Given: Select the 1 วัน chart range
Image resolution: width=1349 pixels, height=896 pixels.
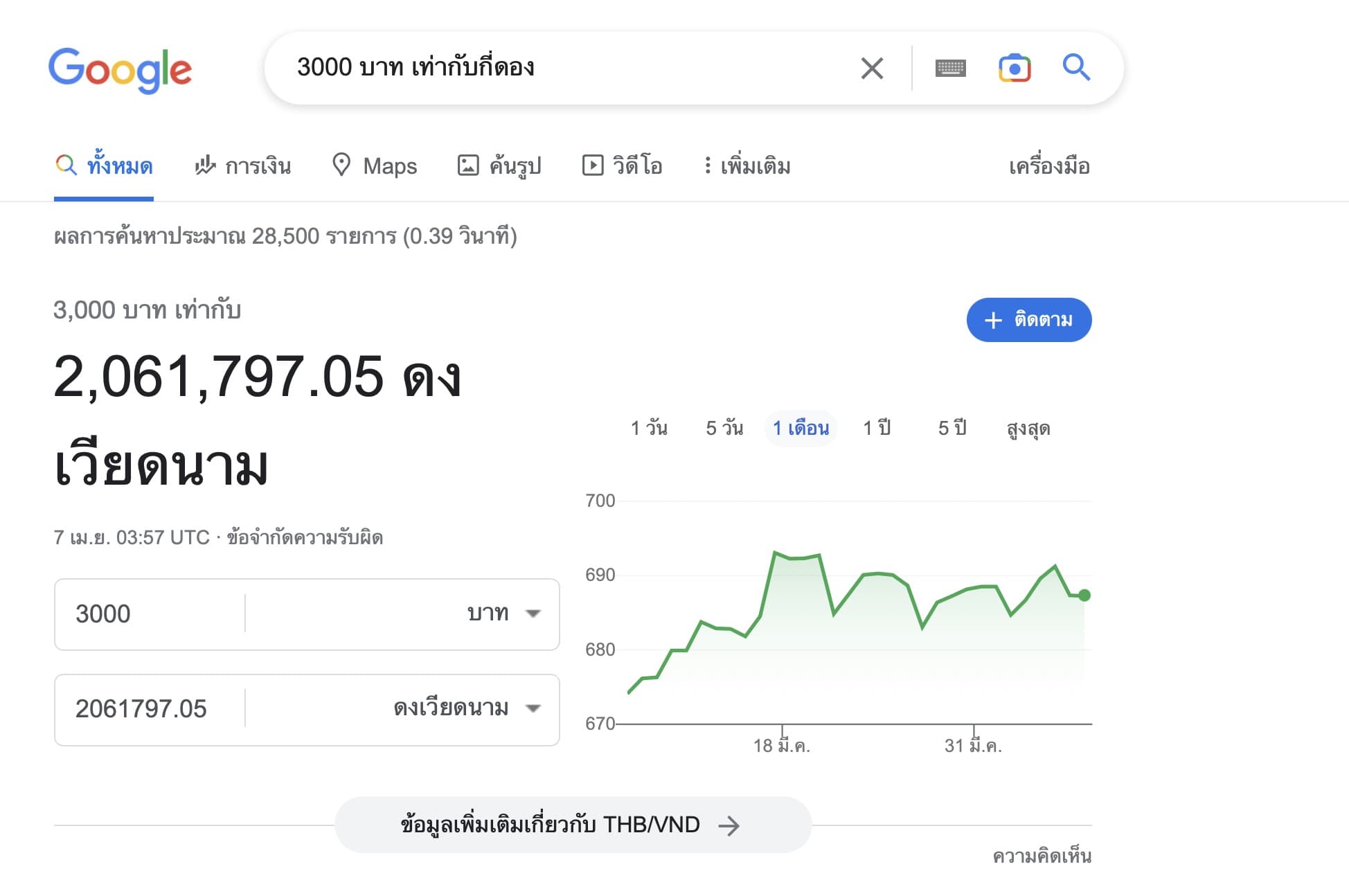Looking at the screenshot, I should 649,428.
